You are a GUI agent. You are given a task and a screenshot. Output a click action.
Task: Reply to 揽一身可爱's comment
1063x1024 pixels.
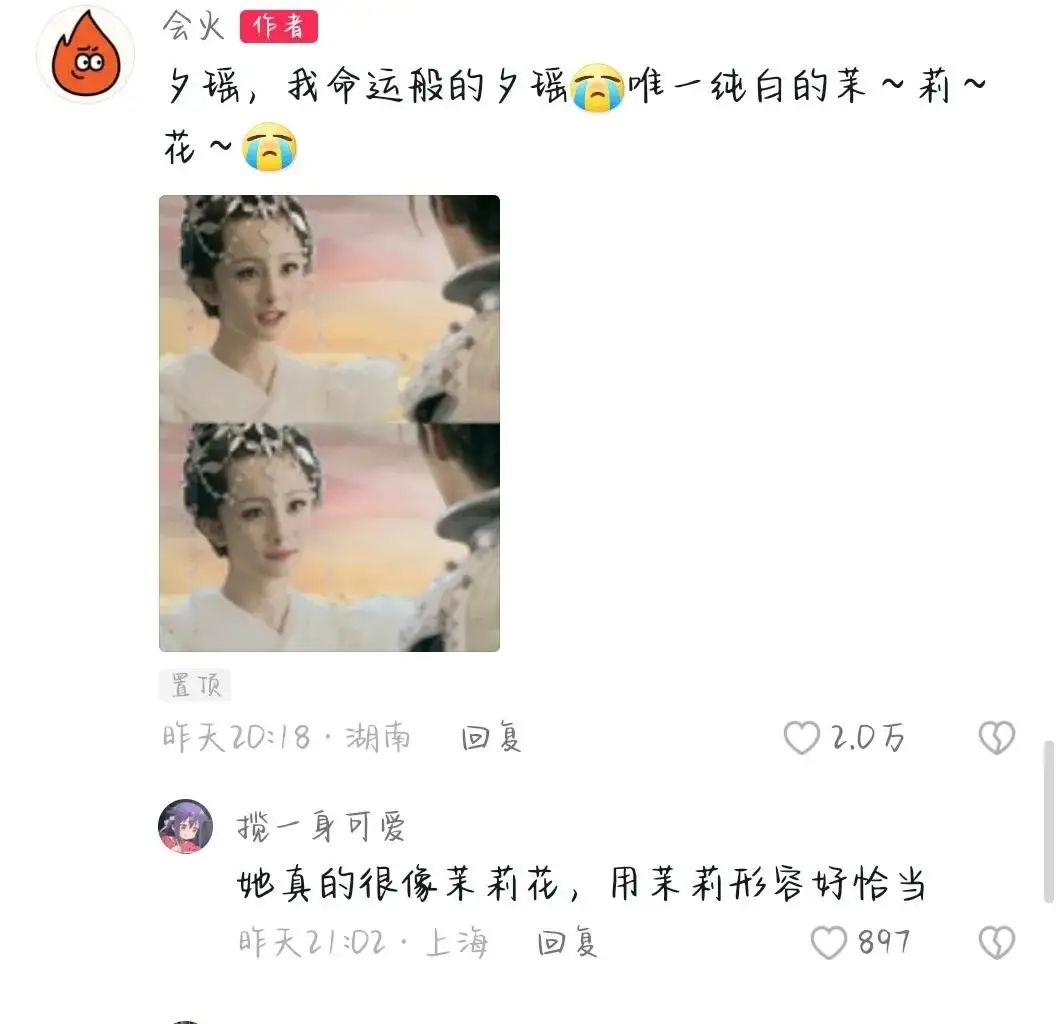tap(567, 942)
